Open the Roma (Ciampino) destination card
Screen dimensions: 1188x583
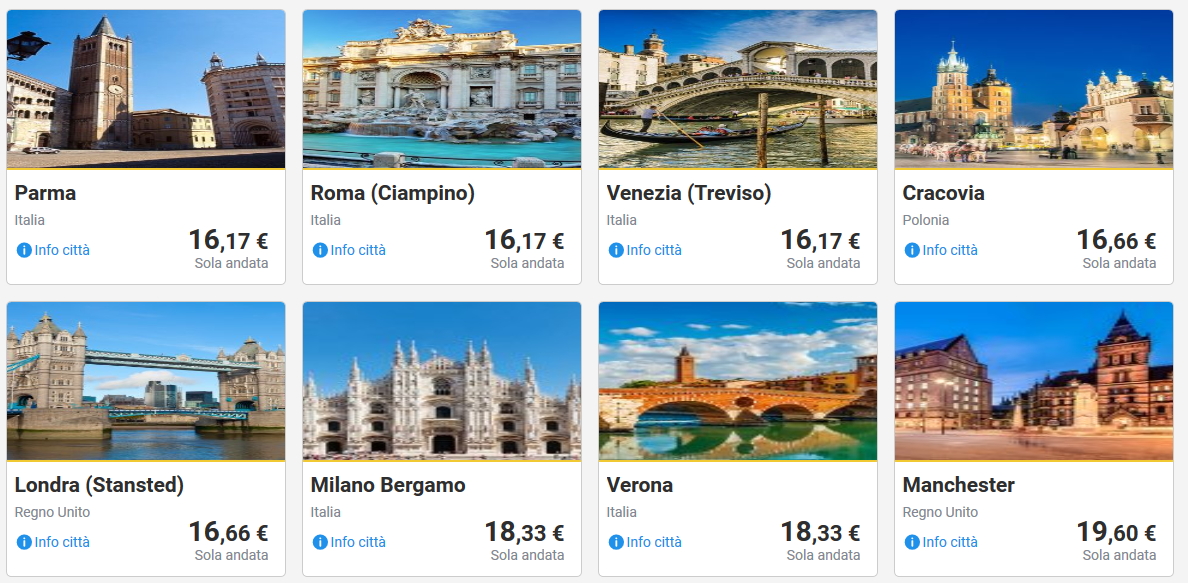(x=441, y=90)
